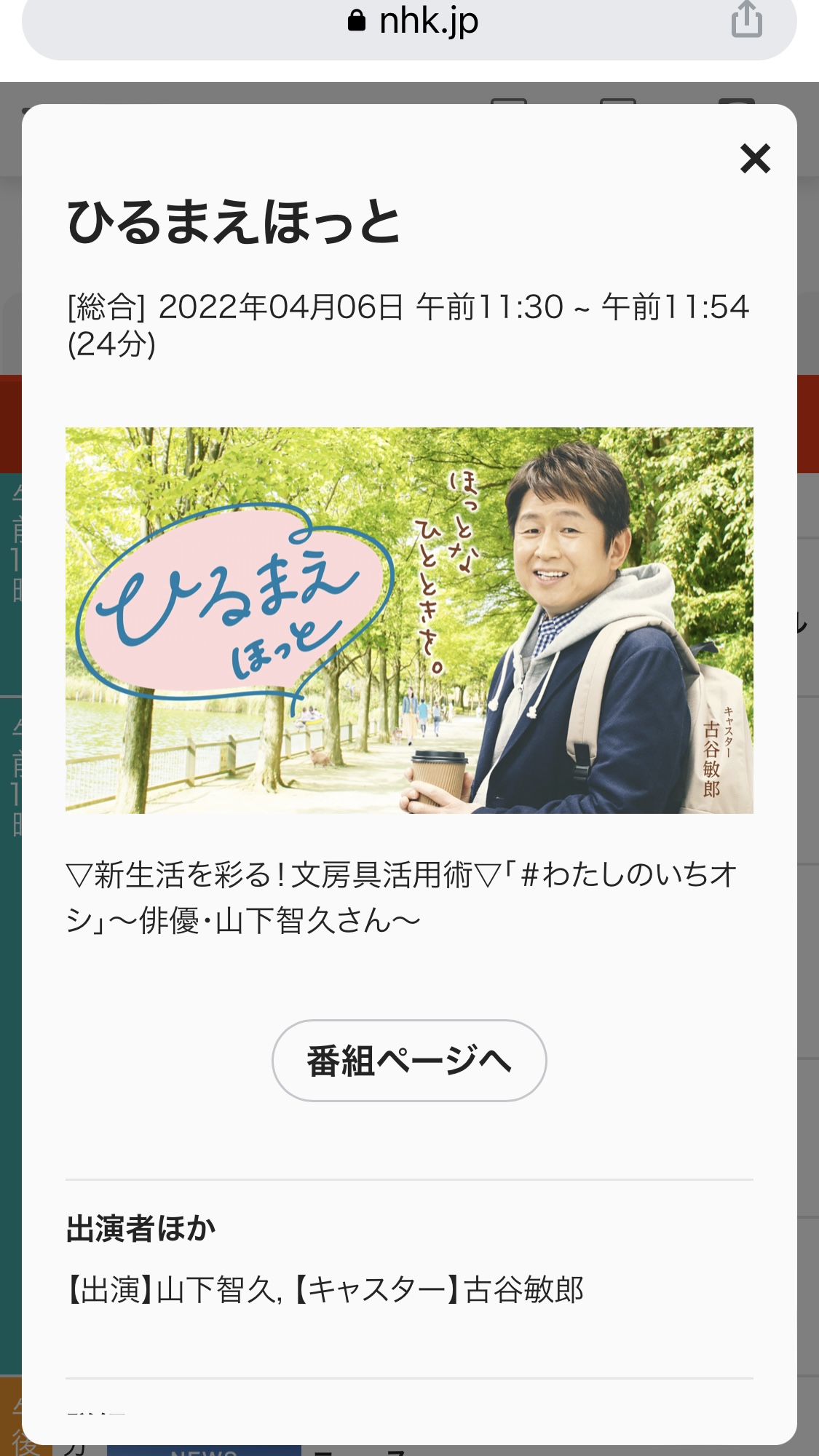Tap the browser share icon
Image resolution: width=819 pixels, height=1456 pixels.
click(747, 19)
